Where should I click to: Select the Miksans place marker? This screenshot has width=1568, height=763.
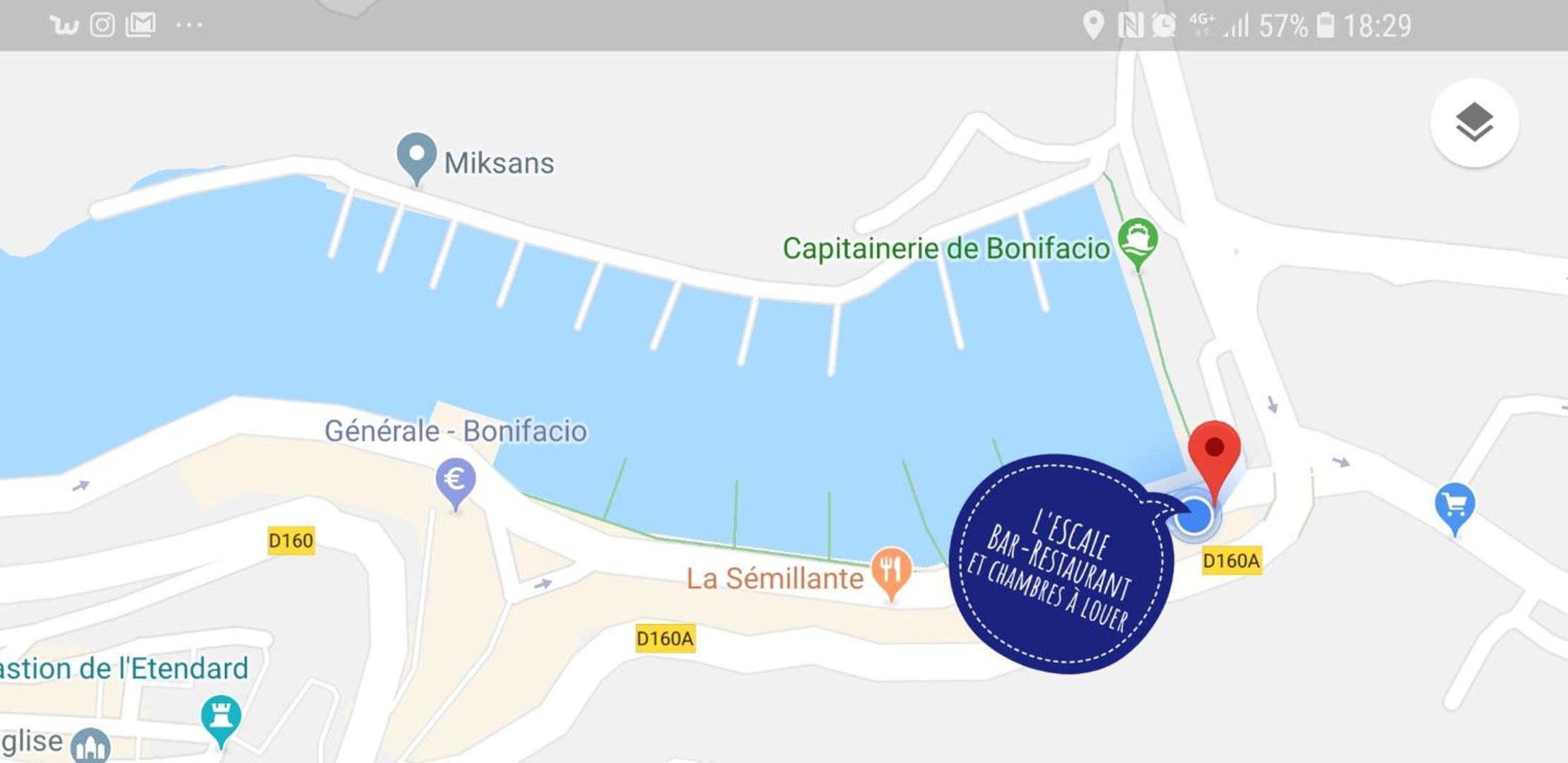click(416, 156)
